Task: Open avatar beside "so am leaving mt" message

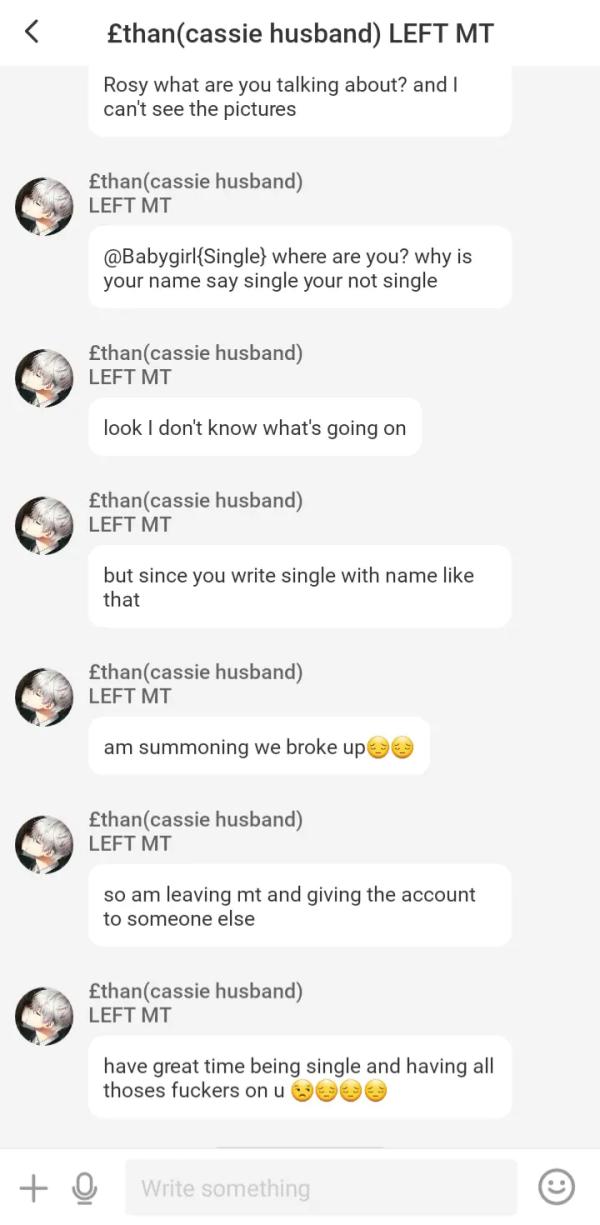Action: pos(44,844)
